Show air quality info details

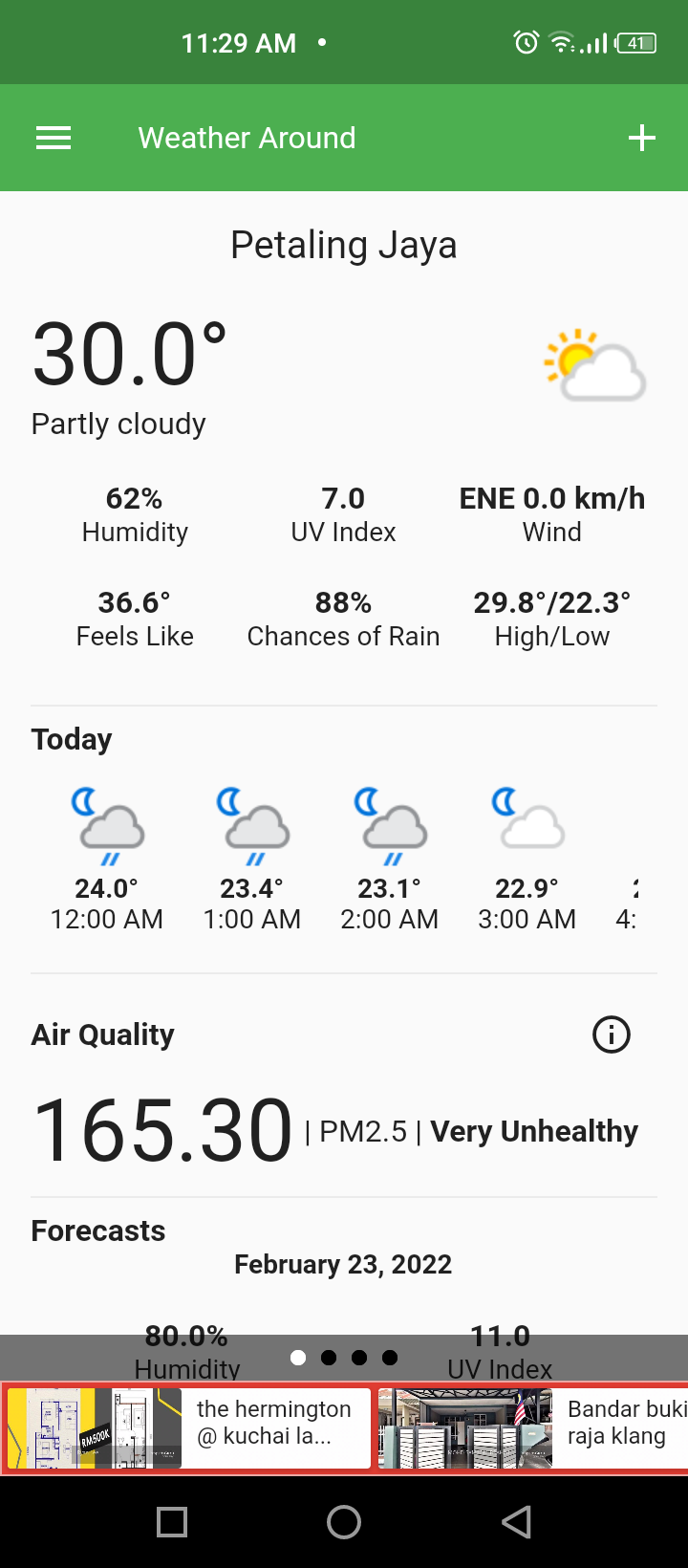coord(612,1034)
